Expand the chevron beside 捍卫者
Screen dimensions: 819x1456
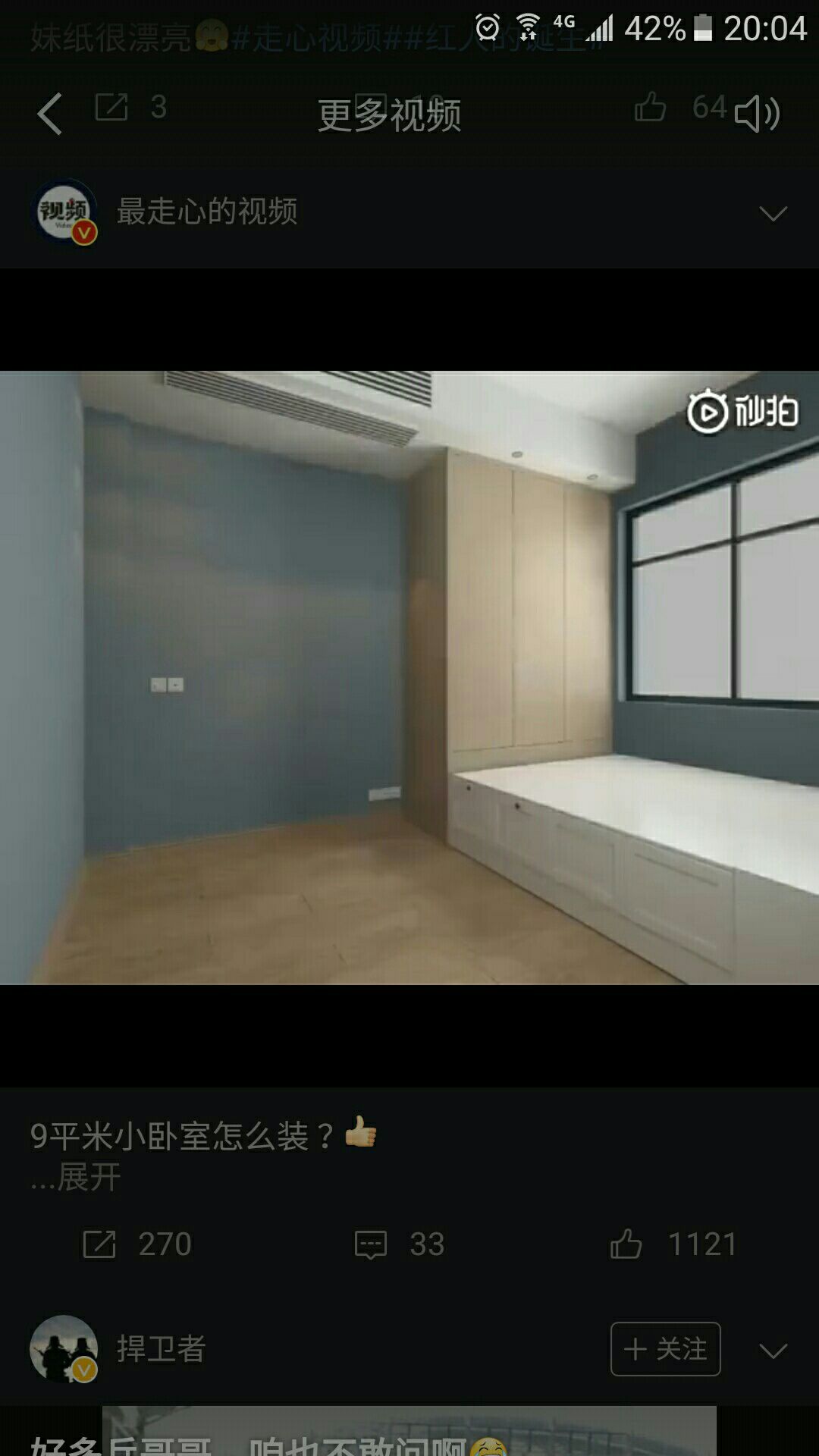(x=773, y=1351)
